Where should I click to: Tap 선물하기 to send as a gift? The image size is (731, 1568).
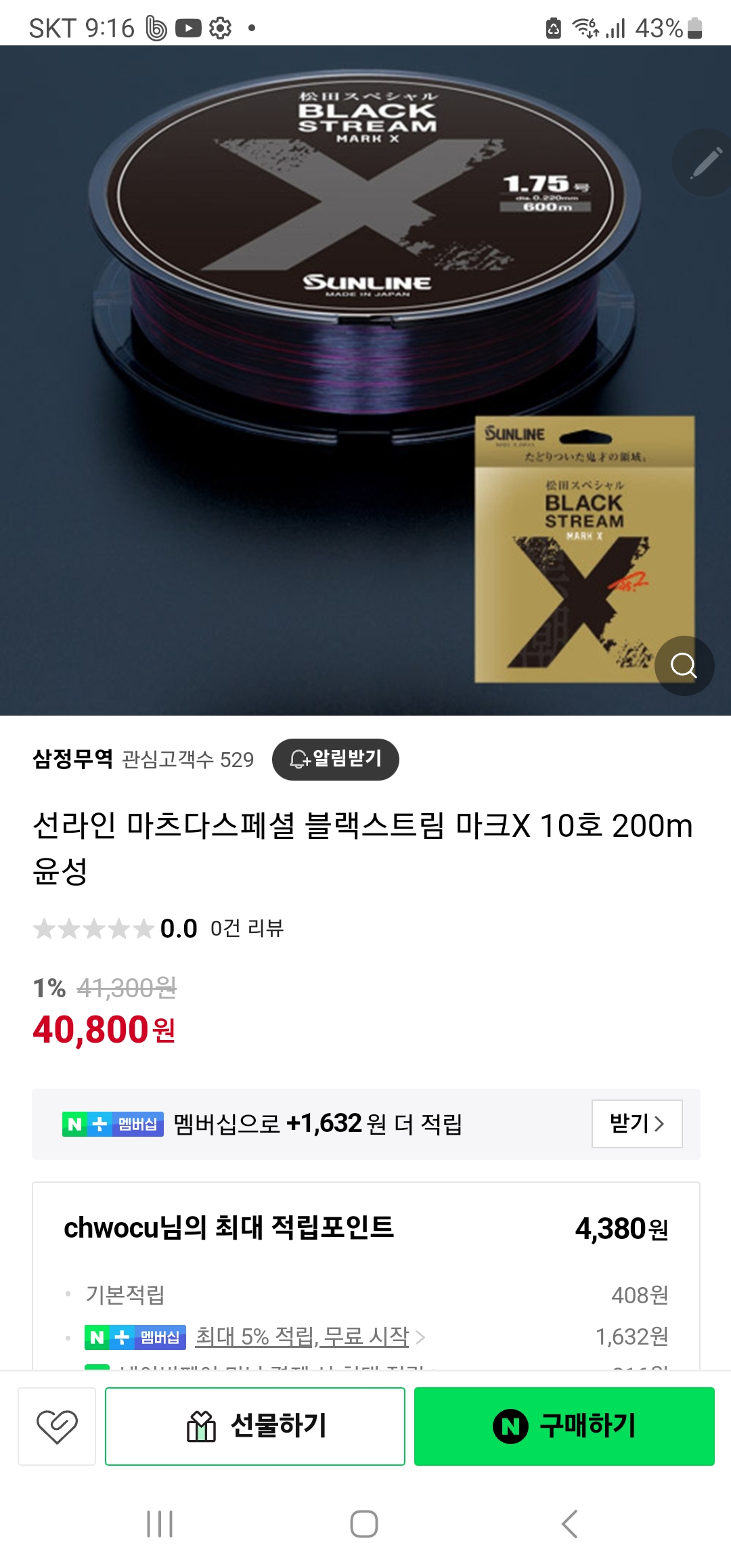click(255, 1426)
